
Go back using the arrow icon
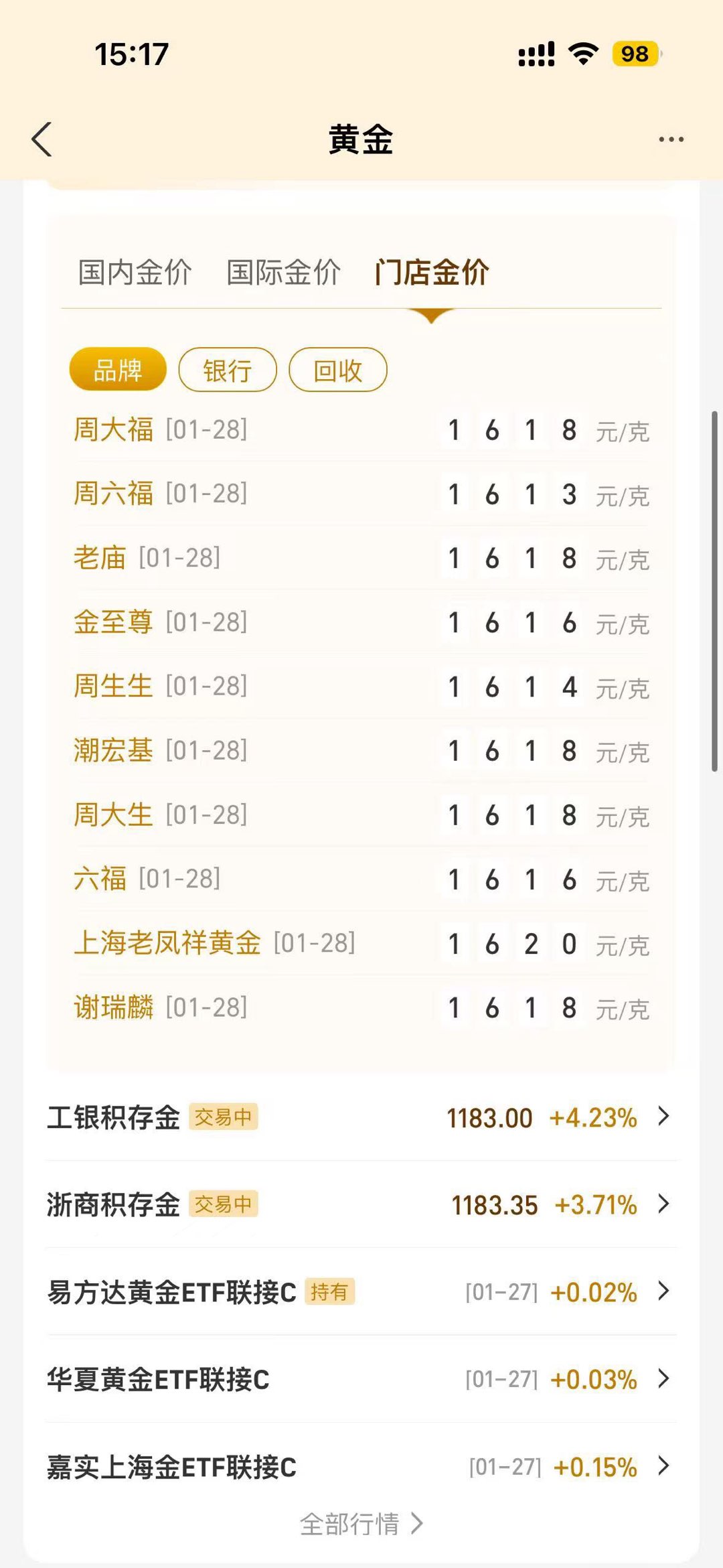(42, 139)
